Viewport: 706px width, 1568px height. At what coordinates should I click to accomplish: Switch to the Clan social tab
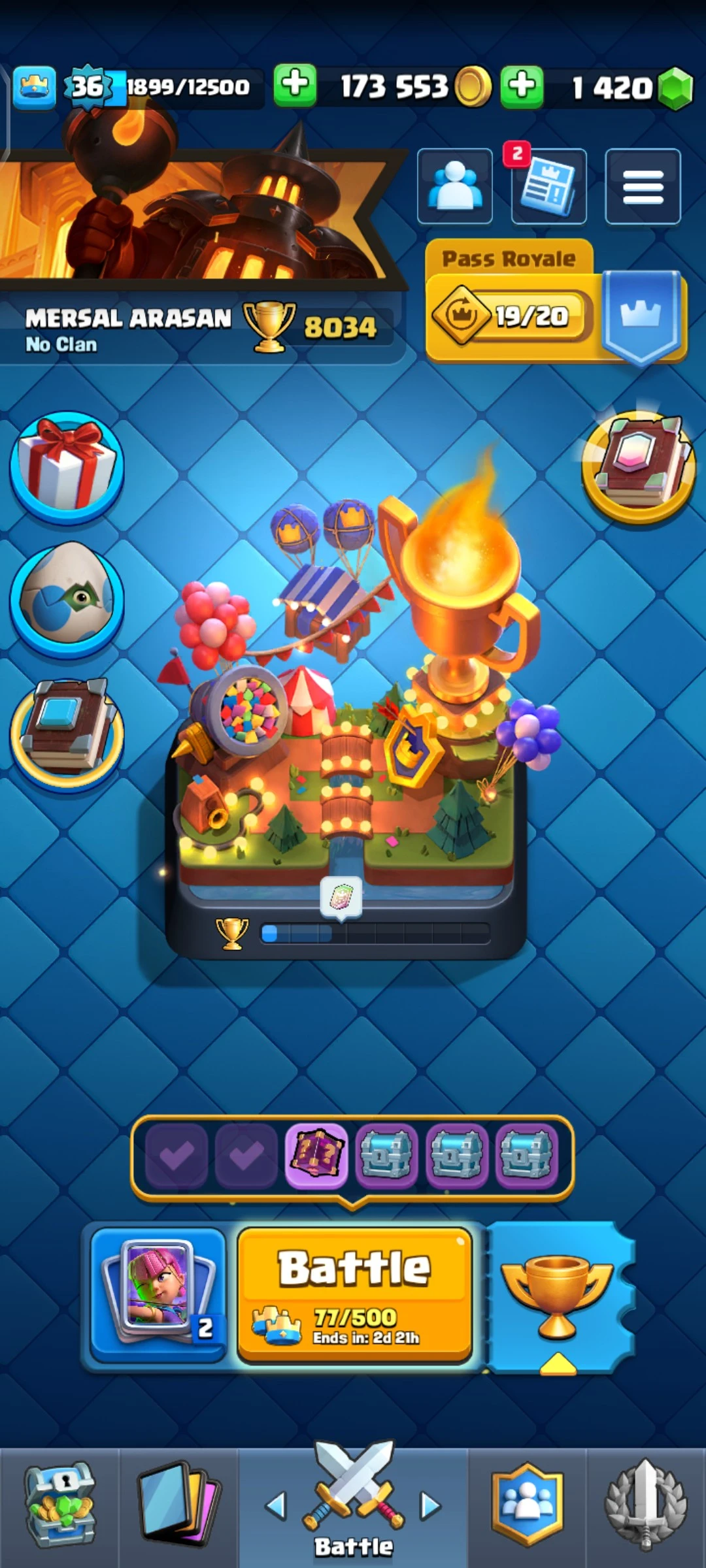coord(527,1506)
